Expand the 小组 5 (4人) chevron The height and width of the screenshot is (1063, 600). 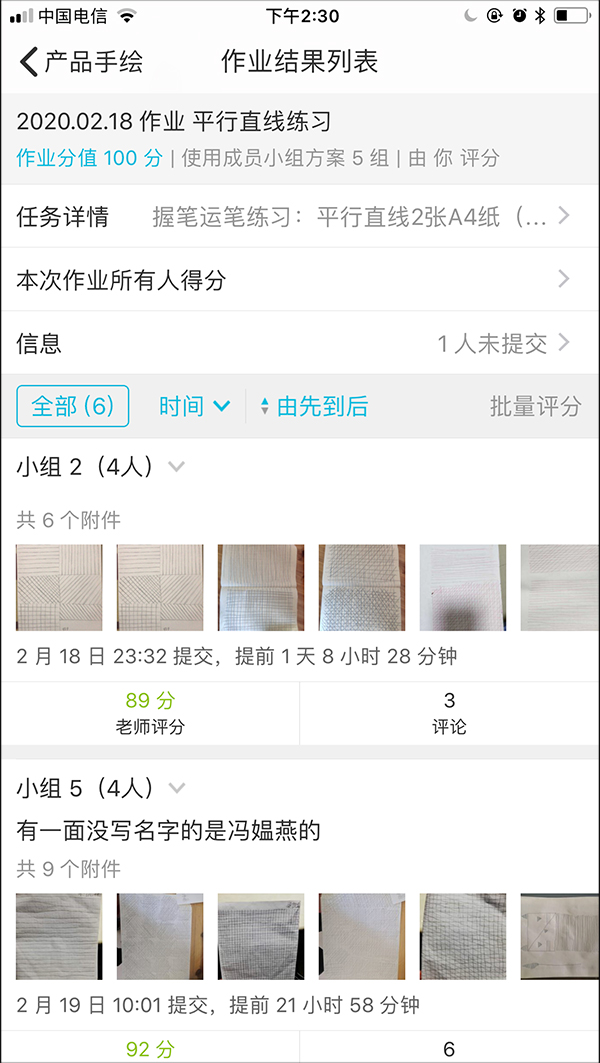coord(176,788)
